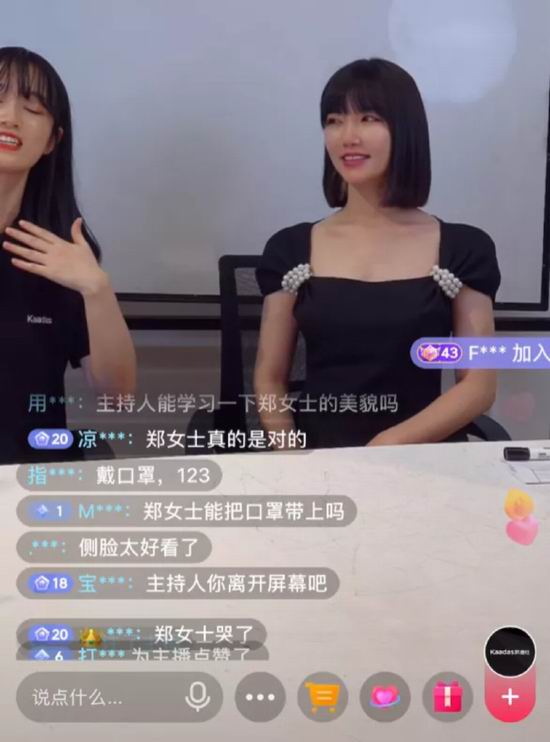
Task: Open the F*** joined notification banner
Action: [480, 353]
